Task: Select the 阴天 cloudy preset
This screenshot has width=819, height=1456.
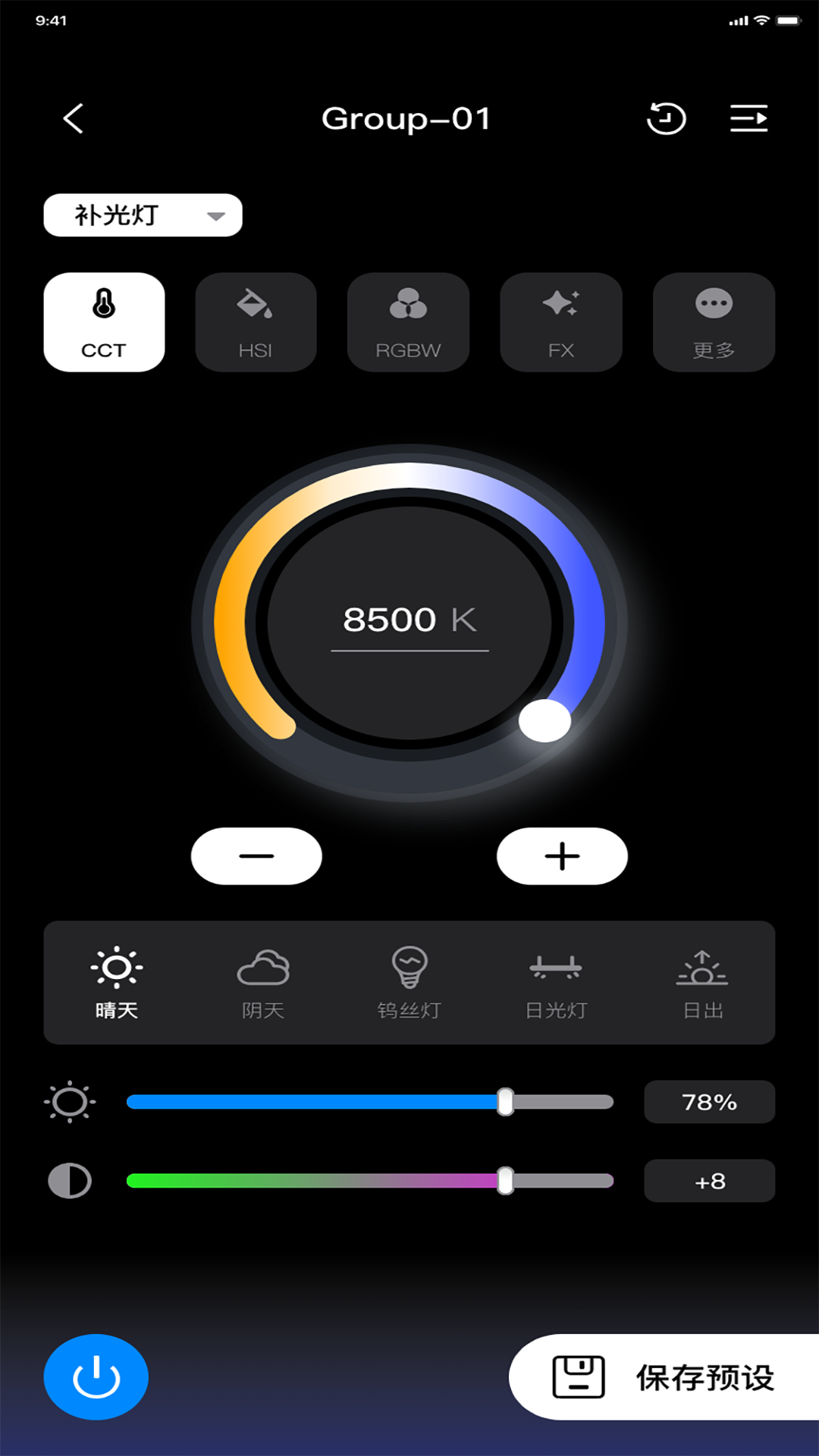Action: [263, 983]
